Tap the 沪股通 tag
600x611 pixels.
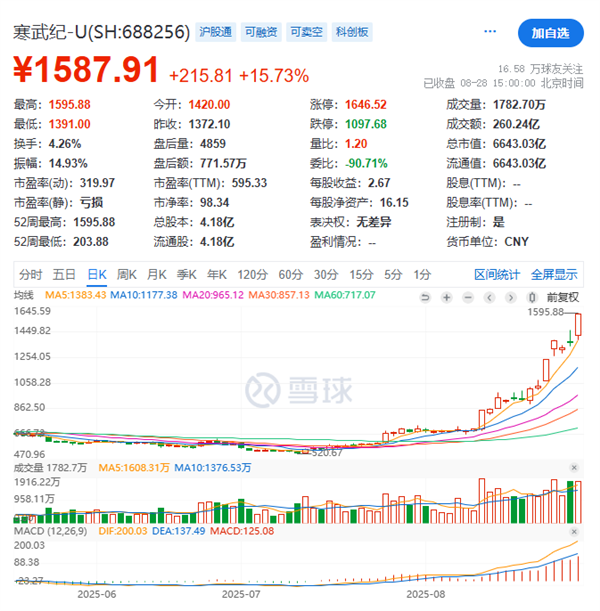click(x=215, y=32)
